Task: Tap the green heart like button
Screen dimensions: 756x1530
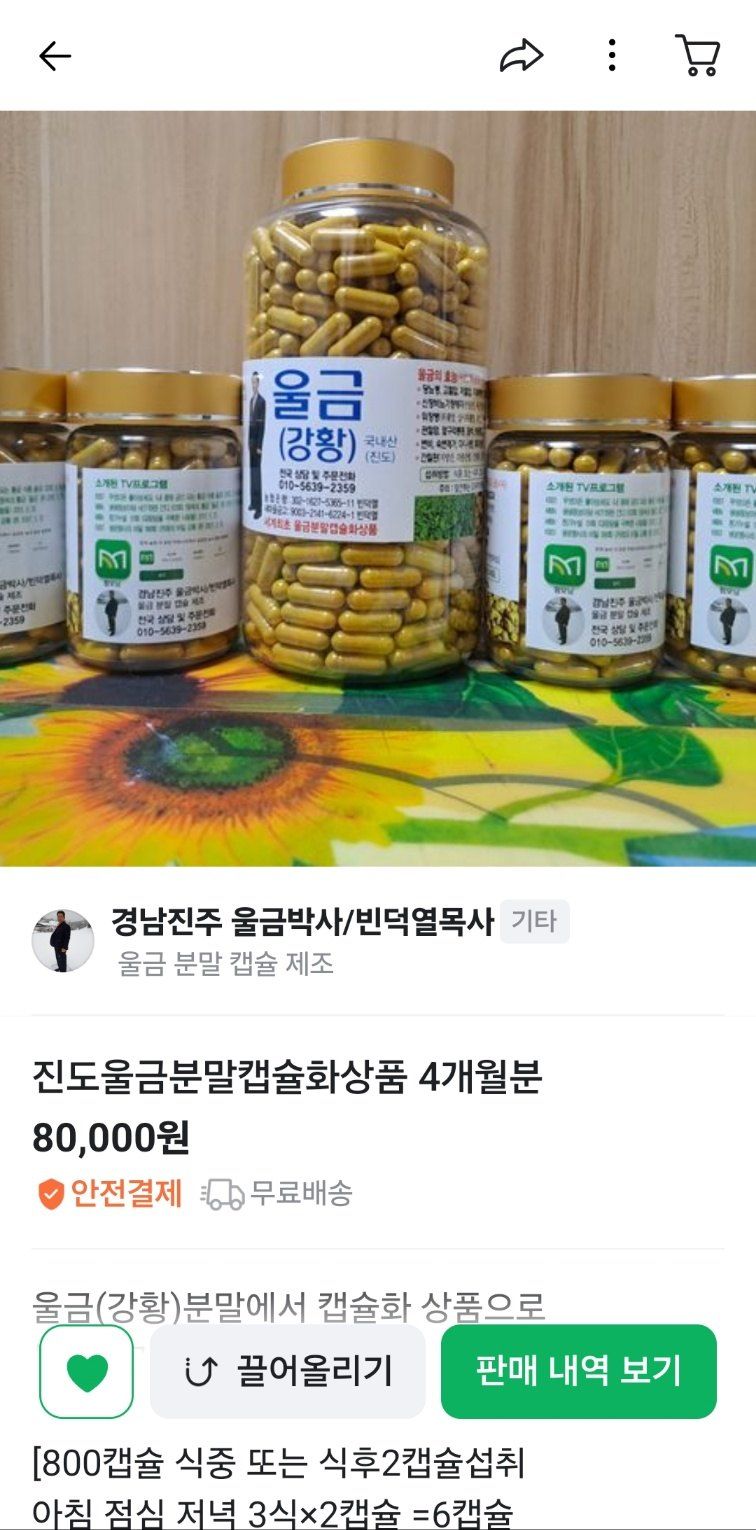Action: (x=86, y=1371)
